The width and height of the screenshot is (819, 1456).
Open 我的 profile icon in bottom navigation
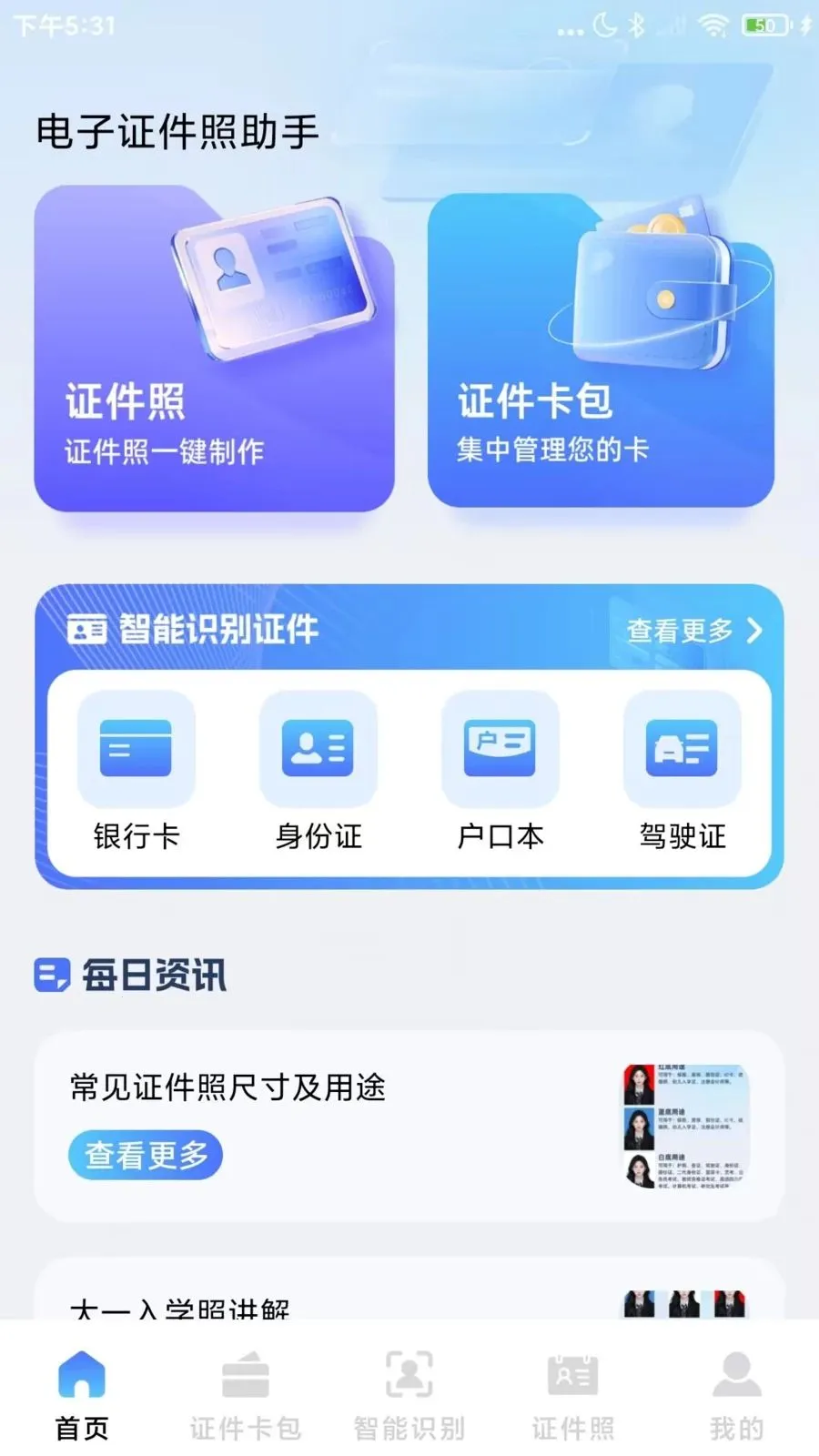pyautogui.click(x=736, y=1376)
